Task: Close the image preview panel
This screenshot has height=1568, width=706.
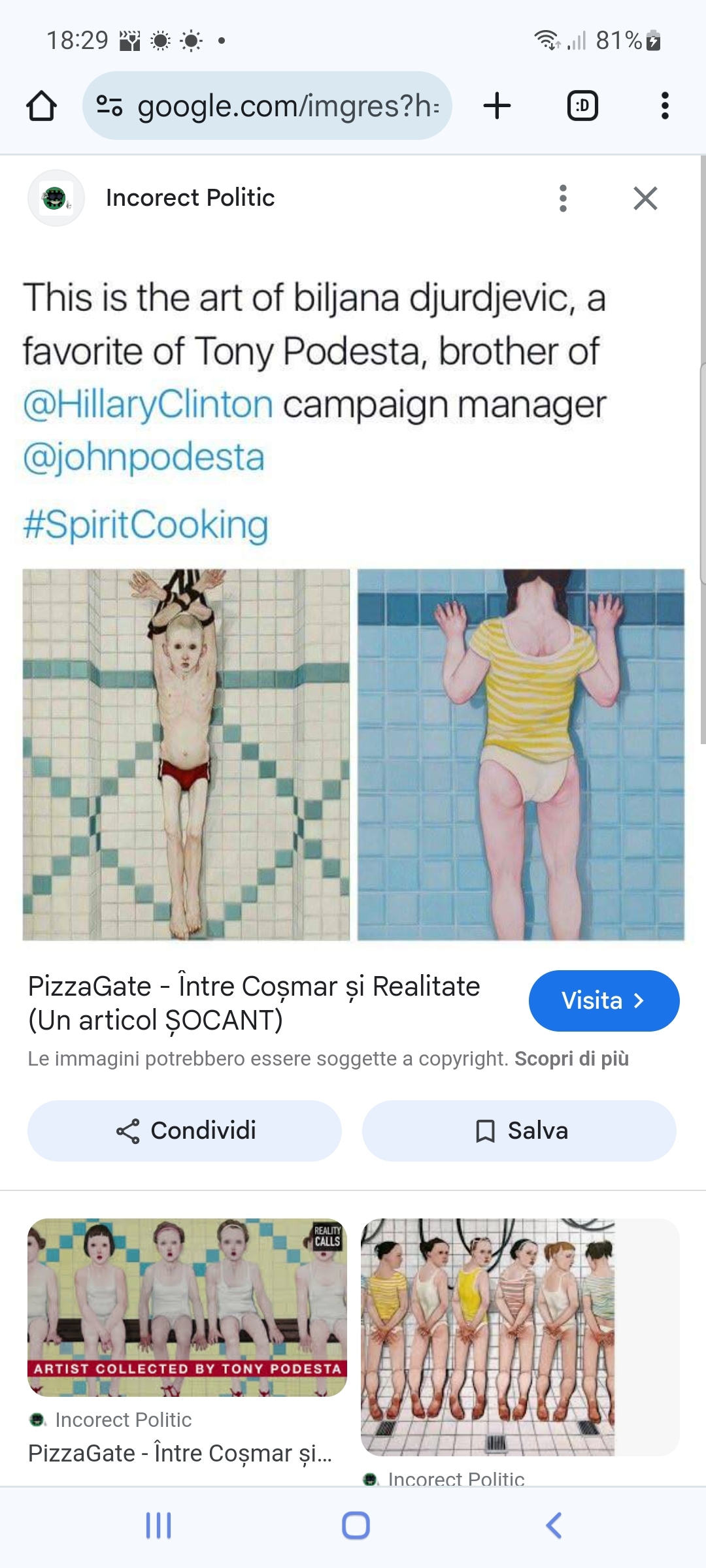Action: 645,198
